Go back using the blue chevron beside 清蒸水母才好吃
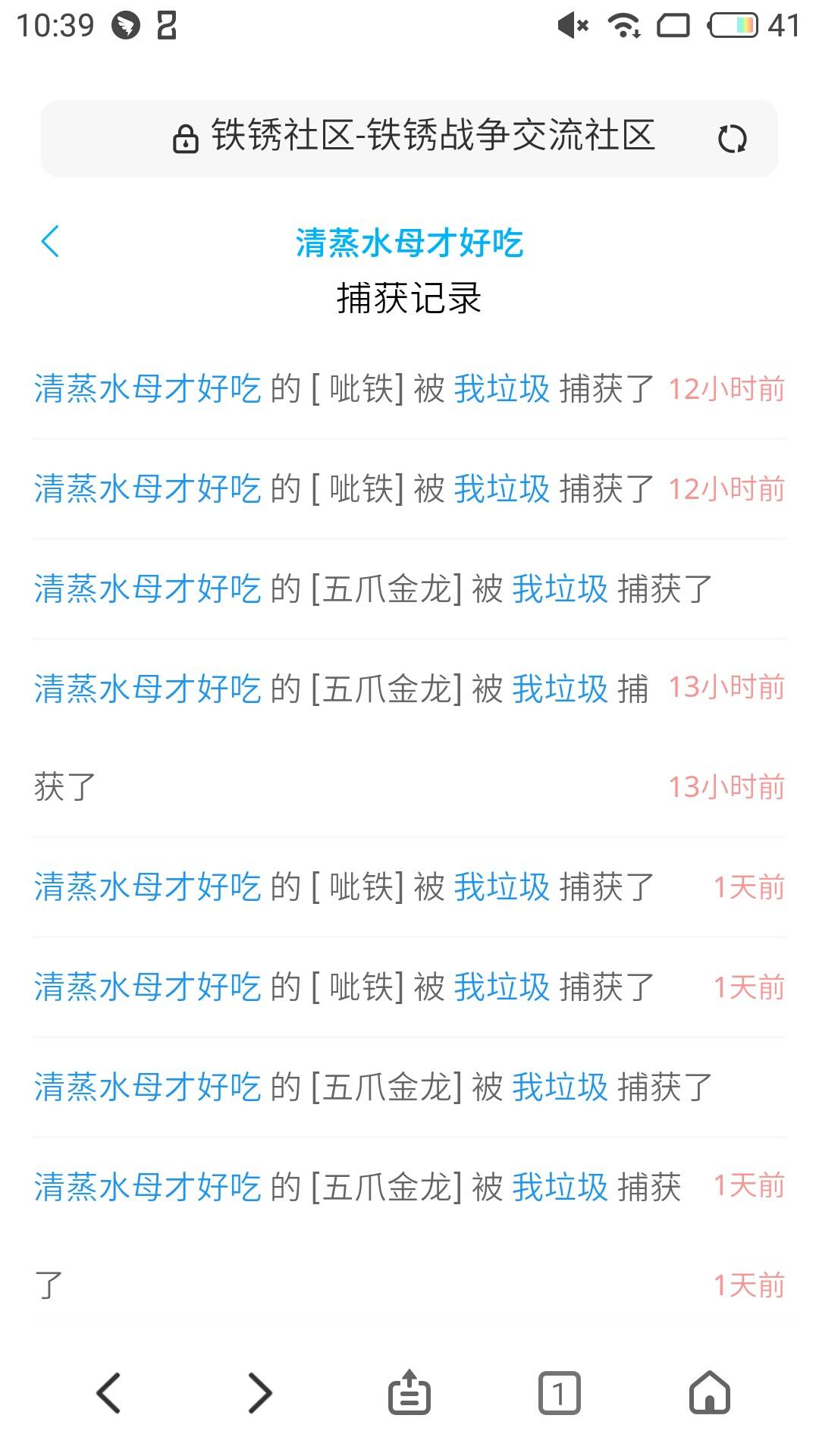This screenshot has width=819, height=1456. (x=50, y=242)
